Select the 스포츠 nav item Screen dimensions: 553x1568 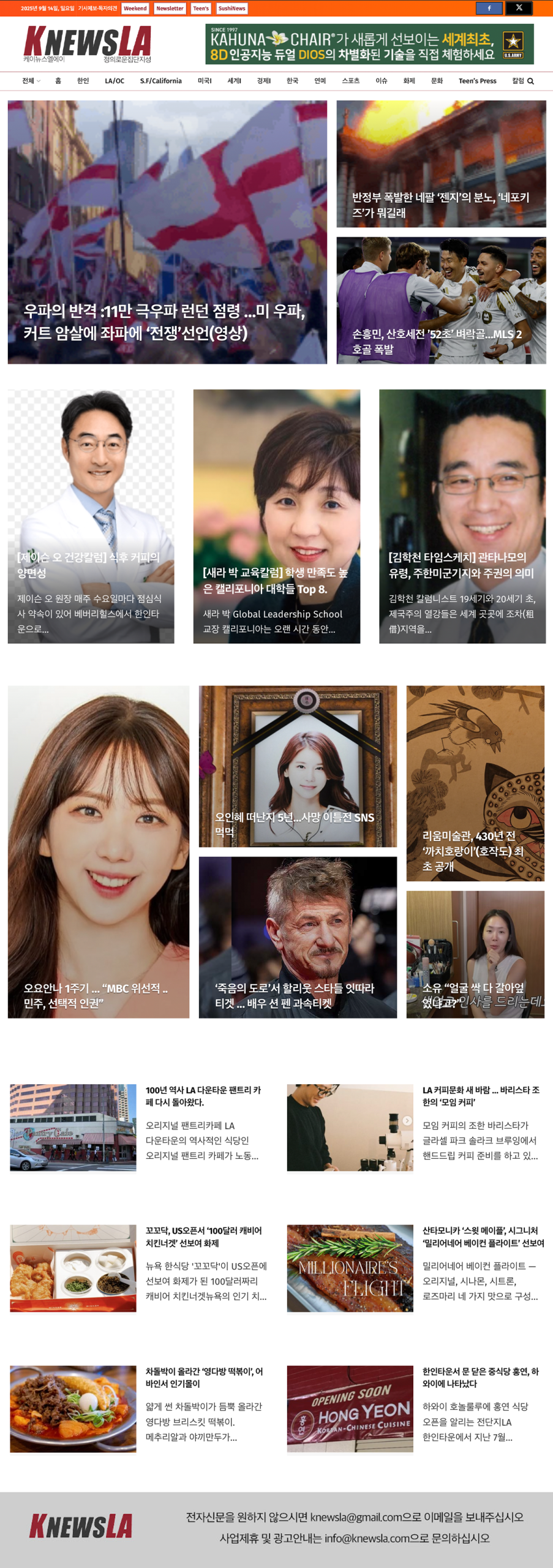(350, 81)
